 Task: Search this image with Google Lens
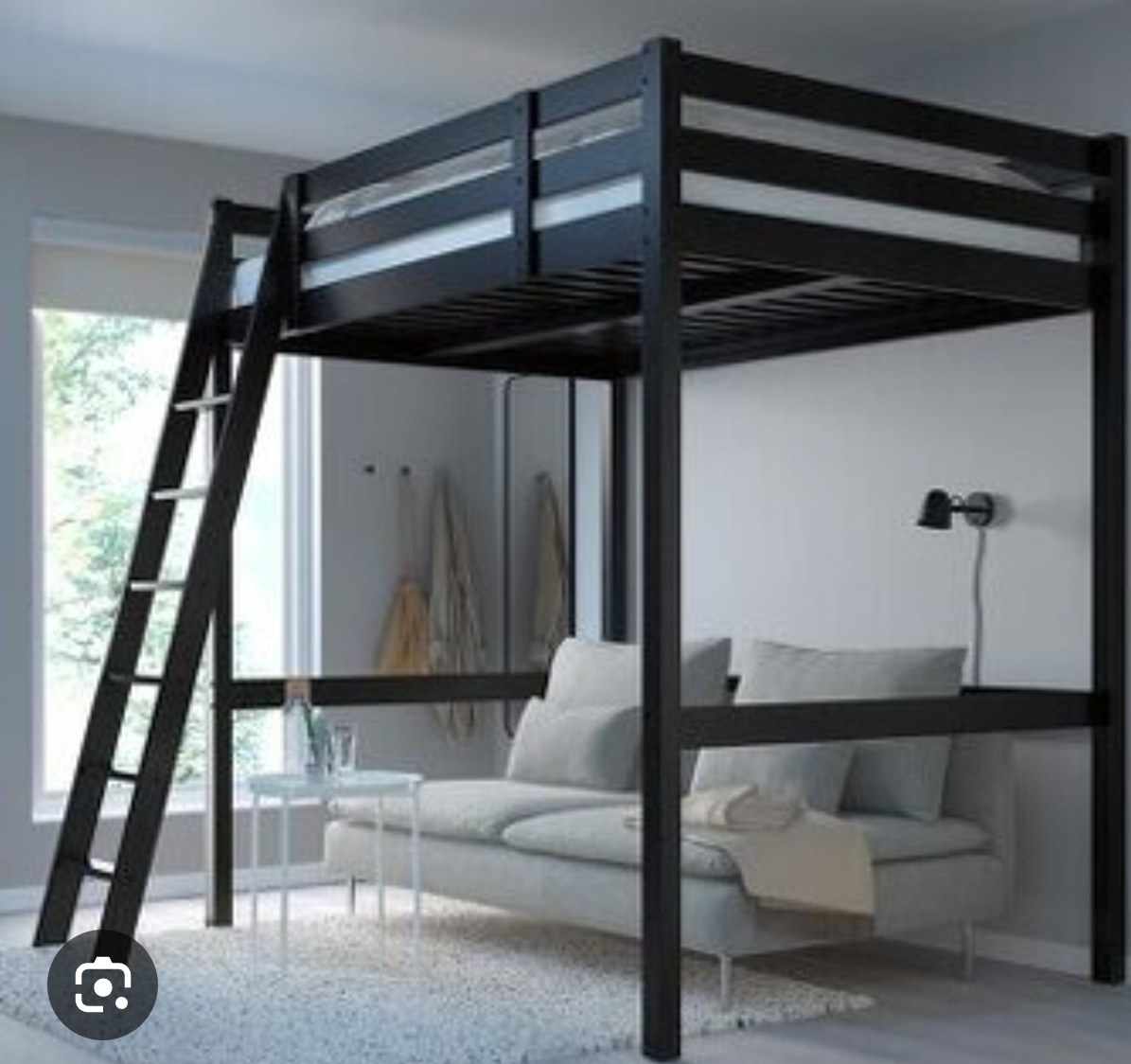click(x=101, y=984)
